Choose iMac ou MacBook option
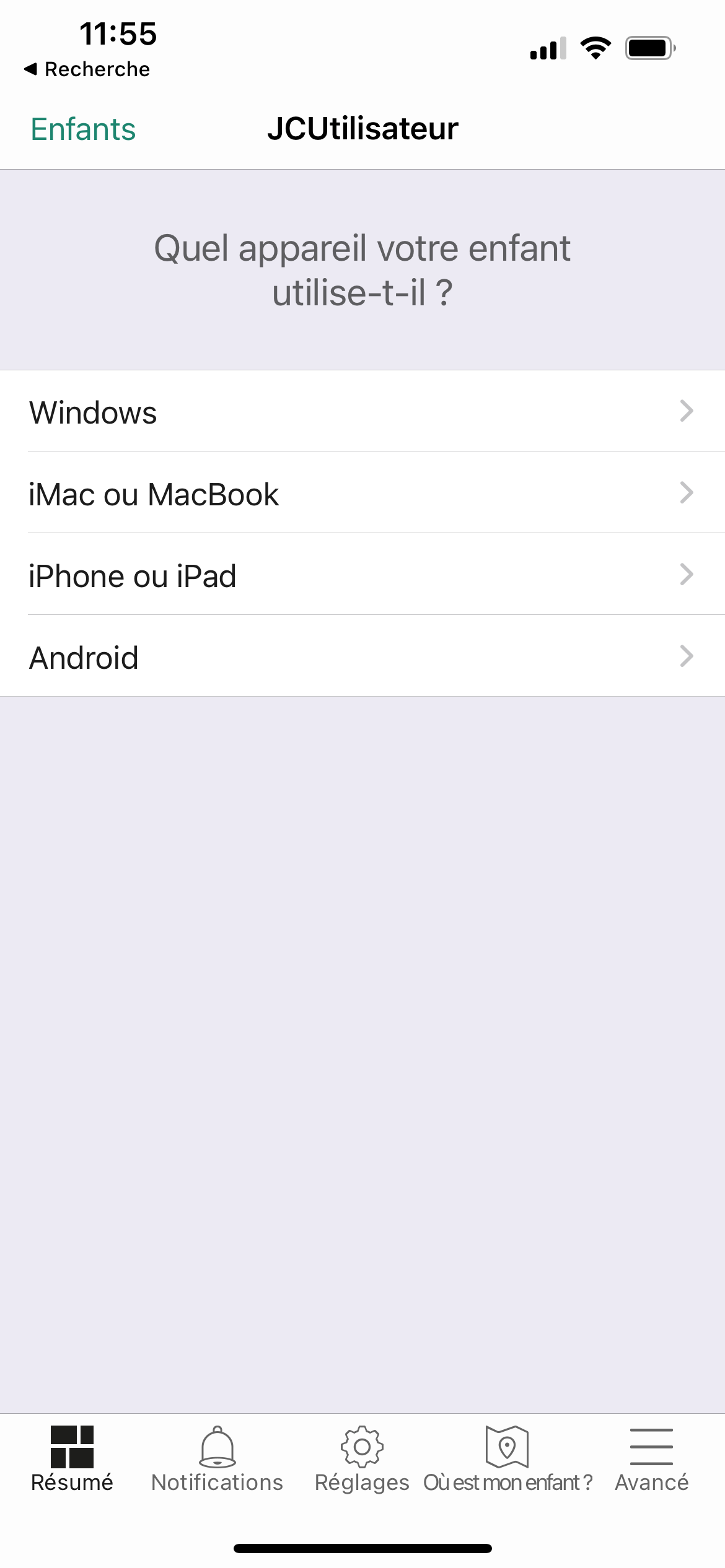Screen dimensions: 725x1568 [362, 494]
